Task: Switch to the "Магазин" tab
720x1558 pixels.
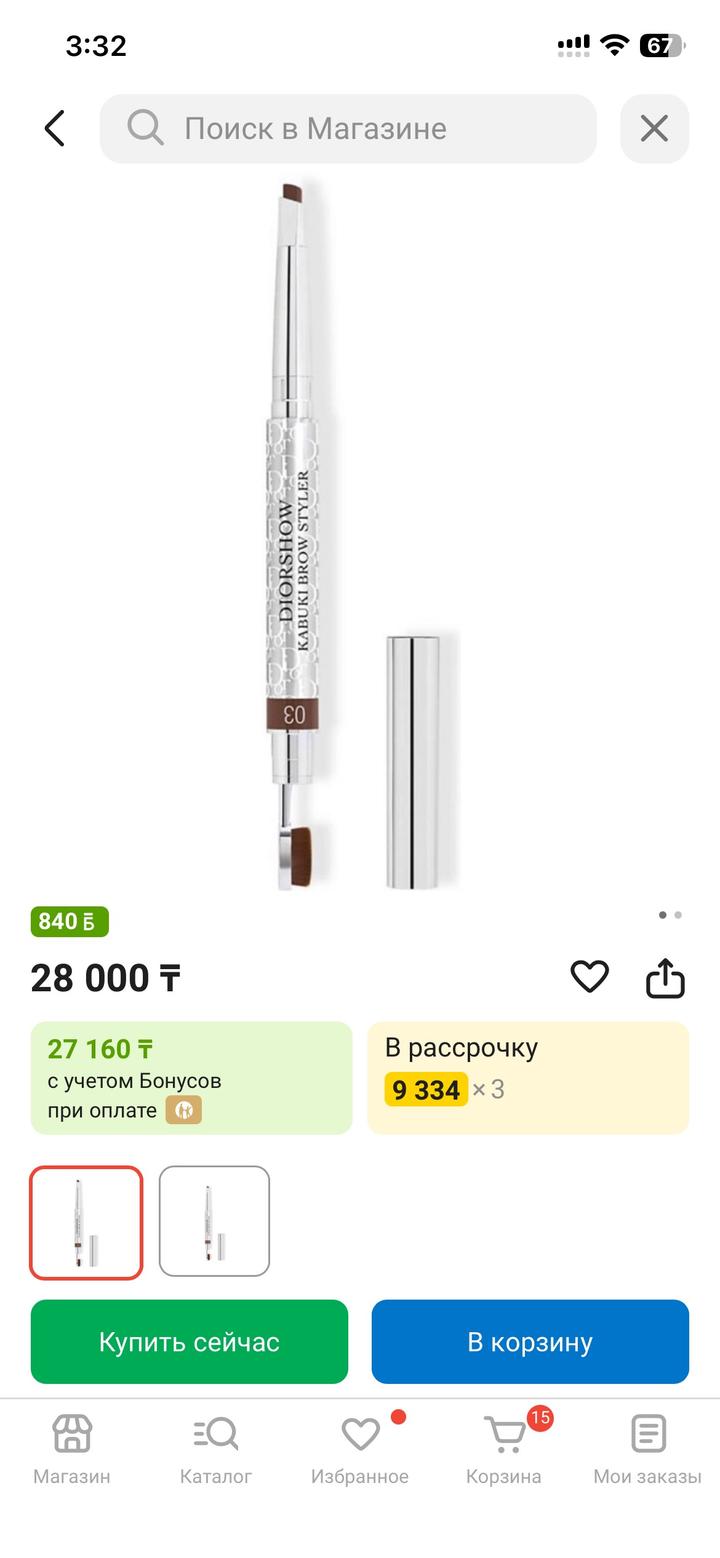Action: [x=72, y=1448]
